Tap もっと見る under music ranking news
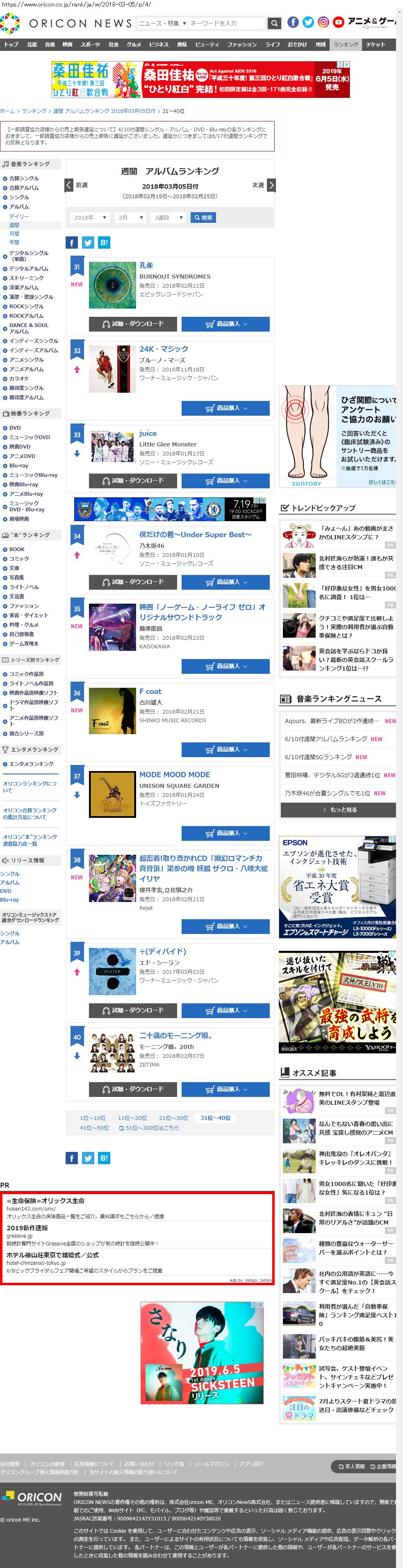Screen dimensions: 403x1568 click(x=337, y=810)
